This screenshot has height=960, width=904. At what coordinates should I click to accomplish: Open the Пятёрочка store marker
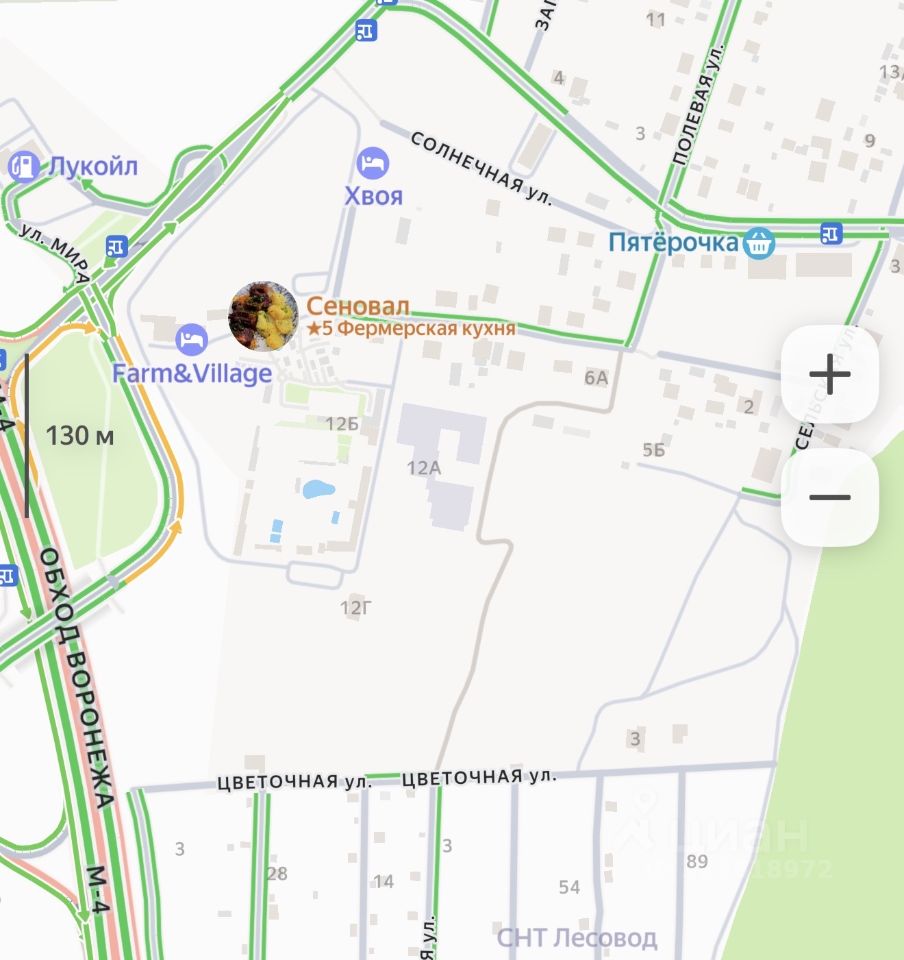point(760,241)
